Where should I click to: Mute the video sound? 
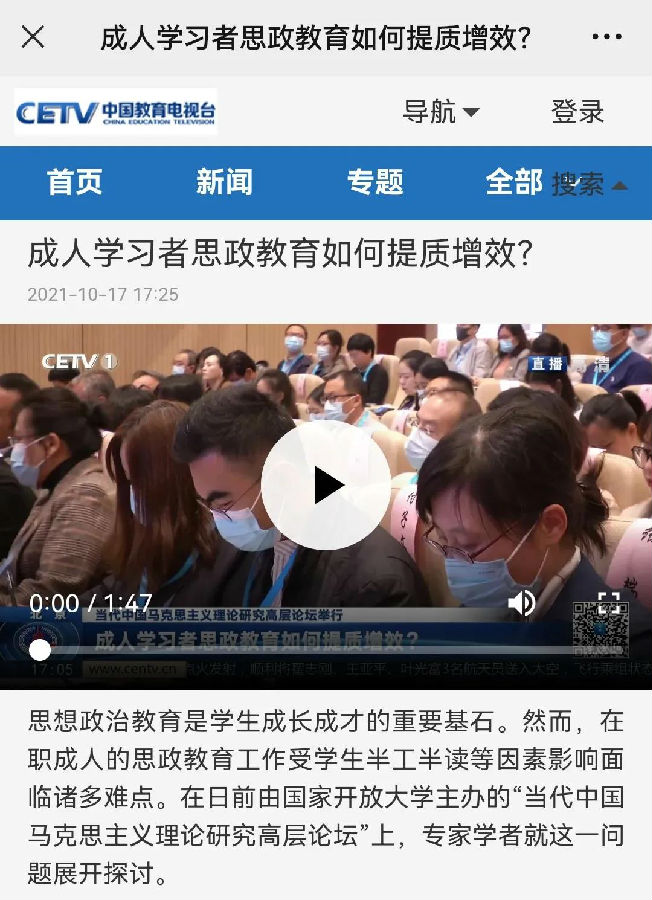coord(521,603)
